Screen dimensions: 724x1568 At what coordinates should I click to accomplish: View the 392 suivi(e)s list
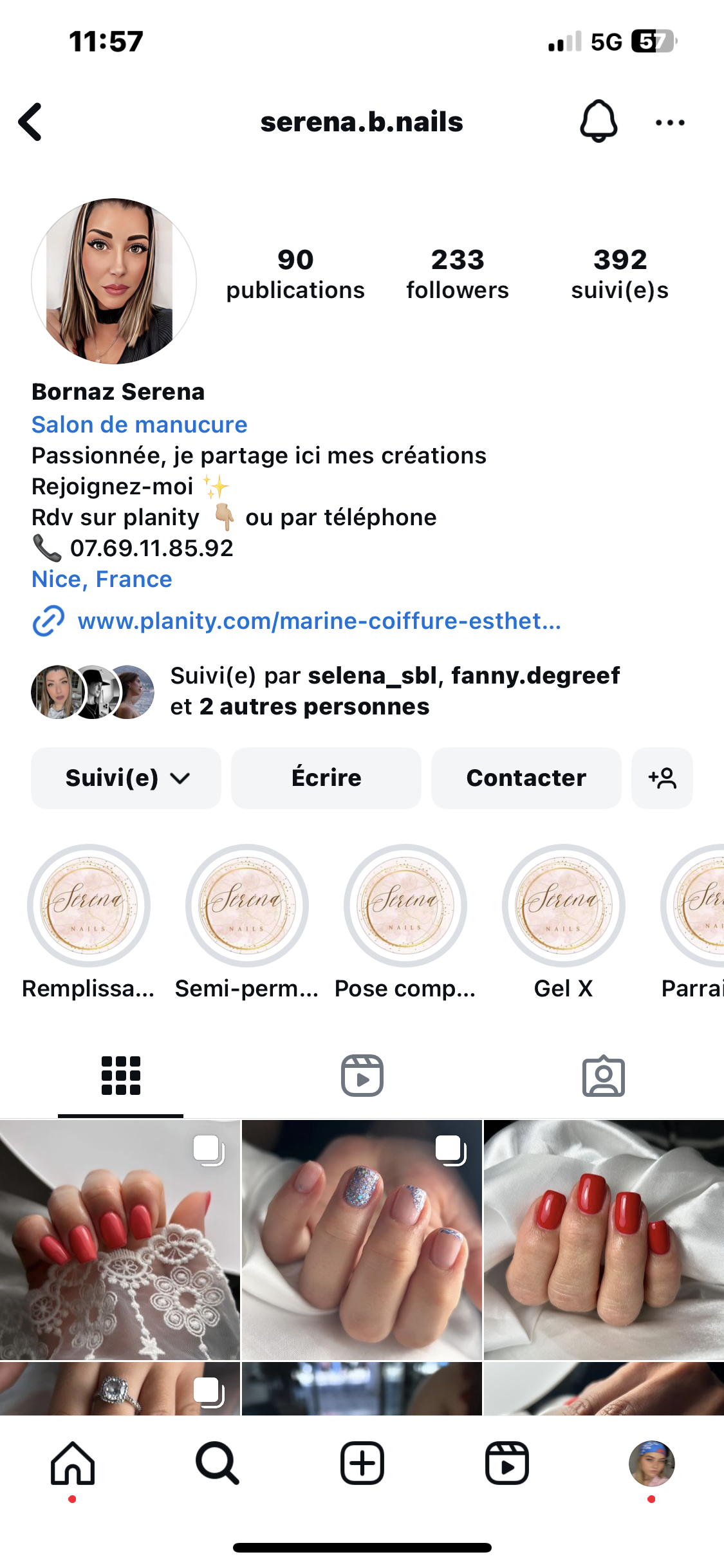(619, 274)
